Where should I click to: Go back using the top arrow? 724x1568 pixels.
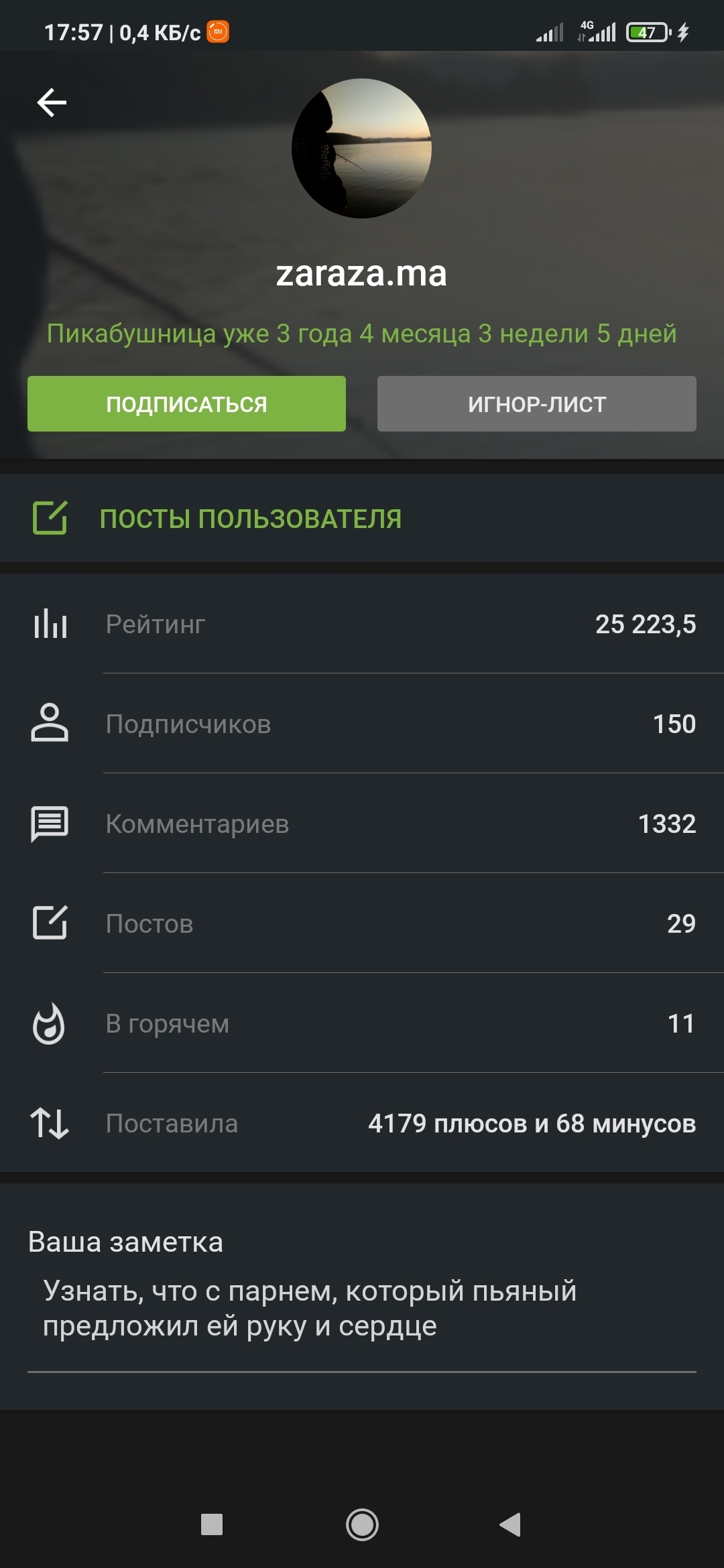[52, 103]
